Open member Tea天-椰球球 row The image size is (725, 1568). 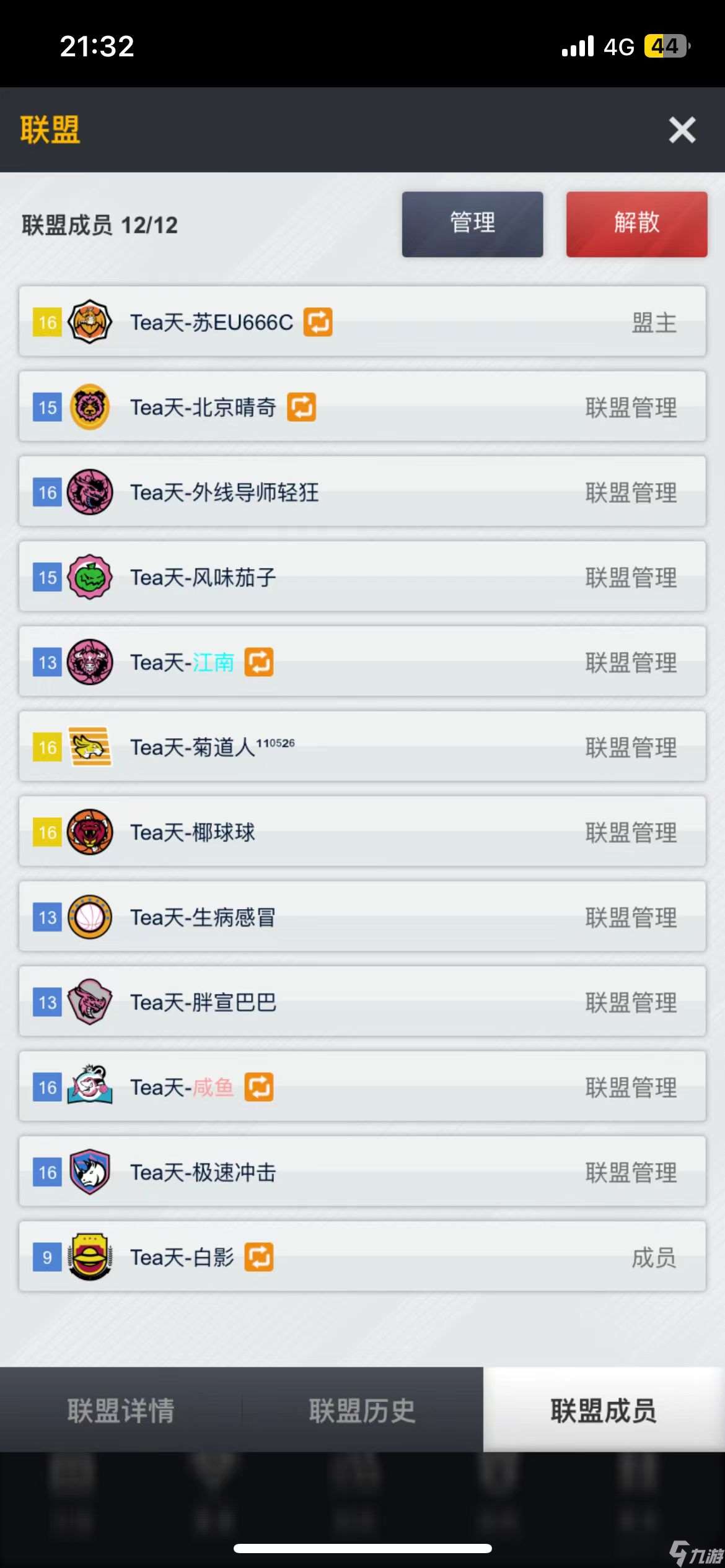pos(362,832)
